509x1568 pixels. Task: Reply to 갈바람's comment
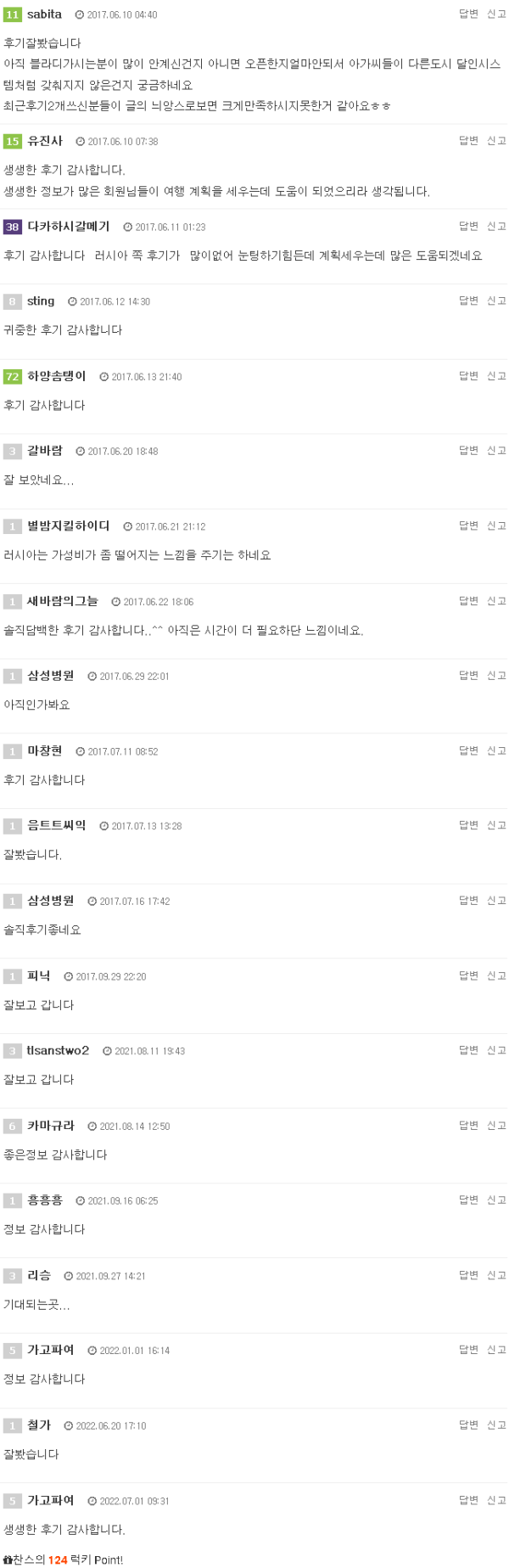point(468,451)
